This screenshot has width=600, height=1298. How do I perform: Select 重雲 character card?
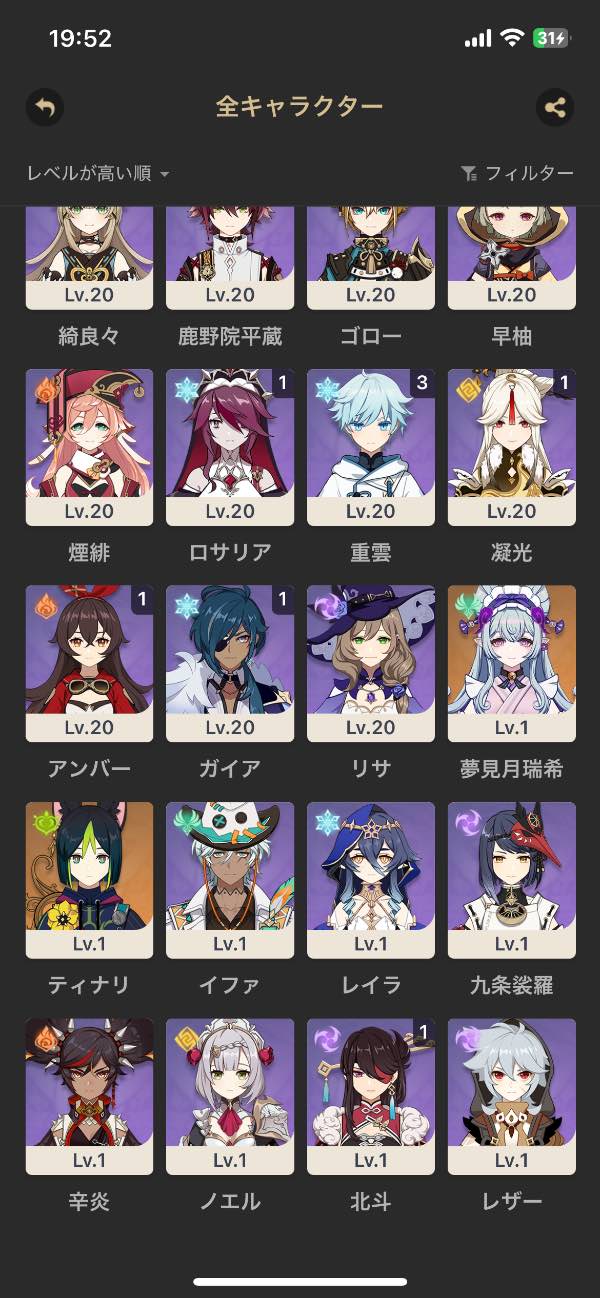coord(370,447)
